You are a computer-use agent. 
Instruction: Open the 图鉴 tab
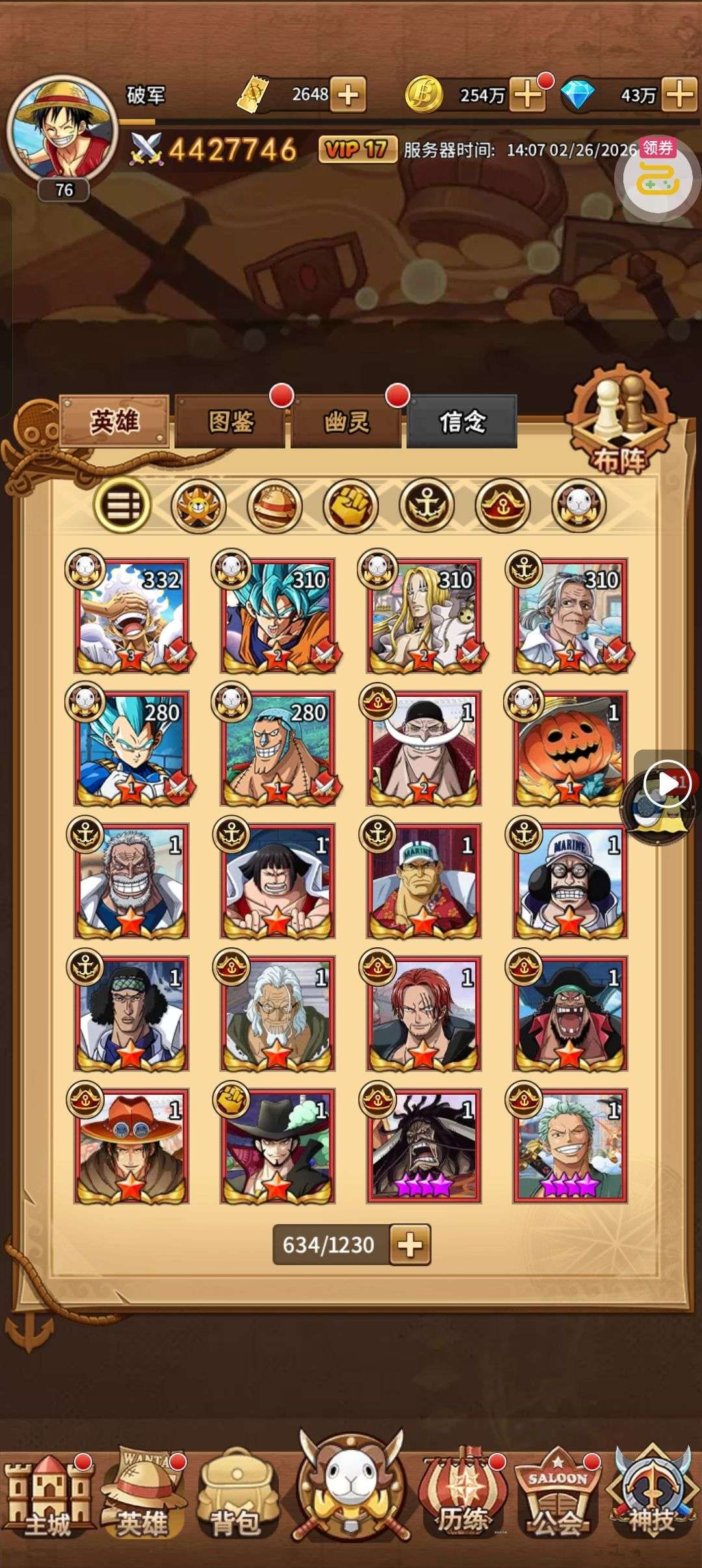click(x=230, y=422)
